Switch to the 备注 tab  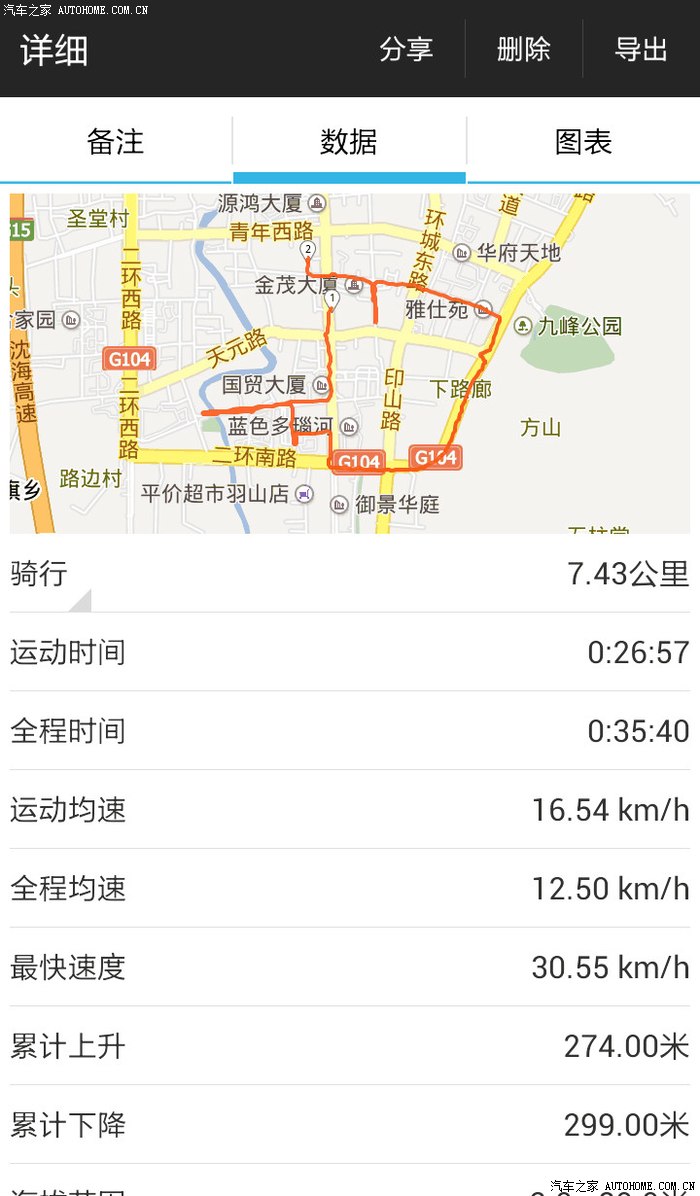click(x=116, y=142)
